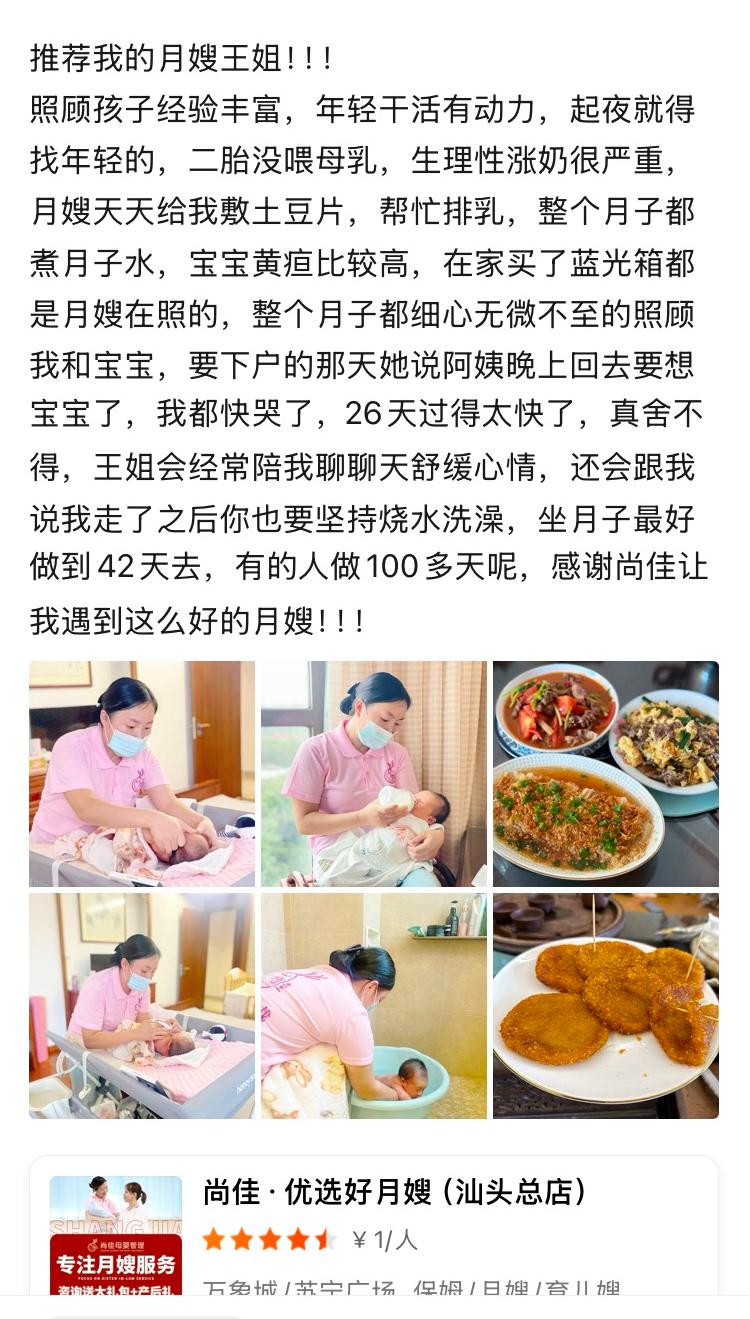This screenshot has height=1319, width=750.
Task: Open the photo of the nanny changing the baby on the table
Action: point(142,773)
